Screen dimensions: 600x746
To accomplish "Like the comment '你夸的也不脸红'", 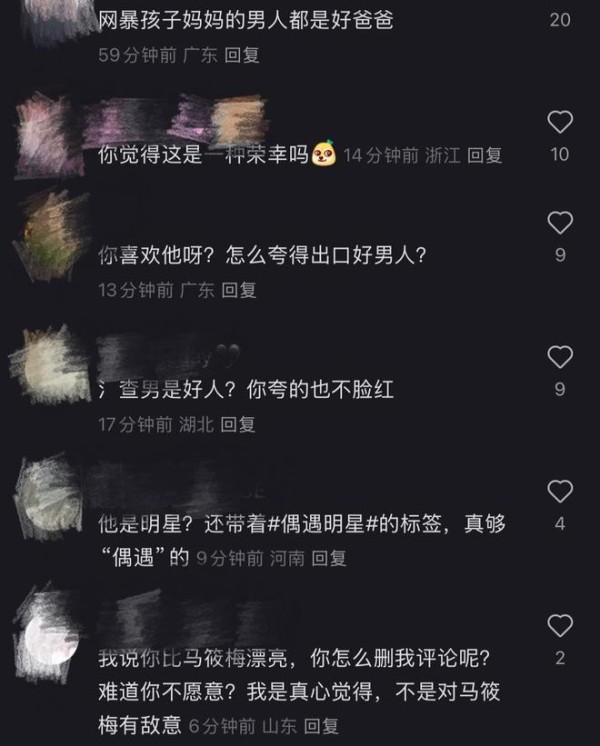I will (561, 356).
